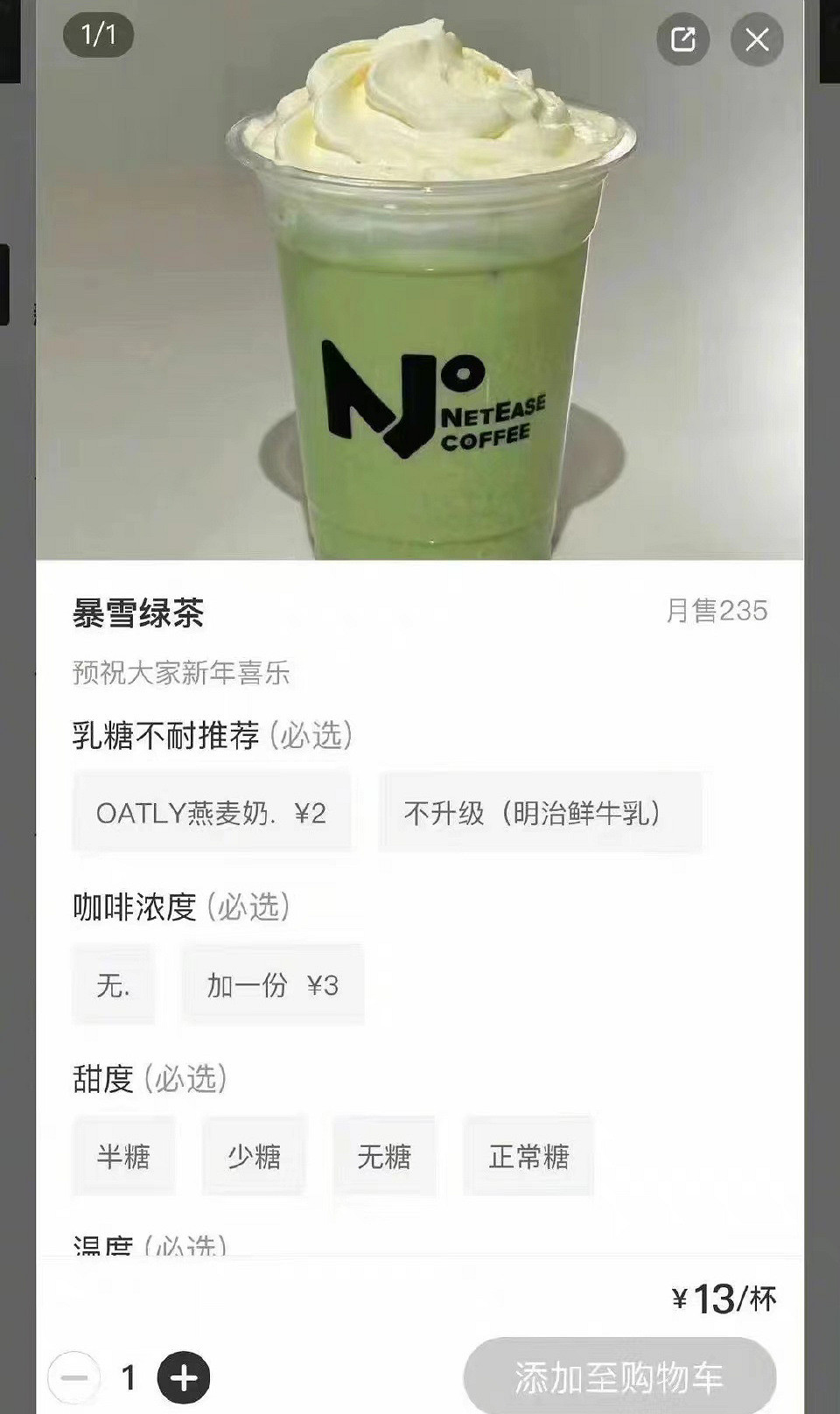Screen dimensions: 840x1414
Task: Select 无糖 sweetness level
Action: click(x=384, y=1155)
